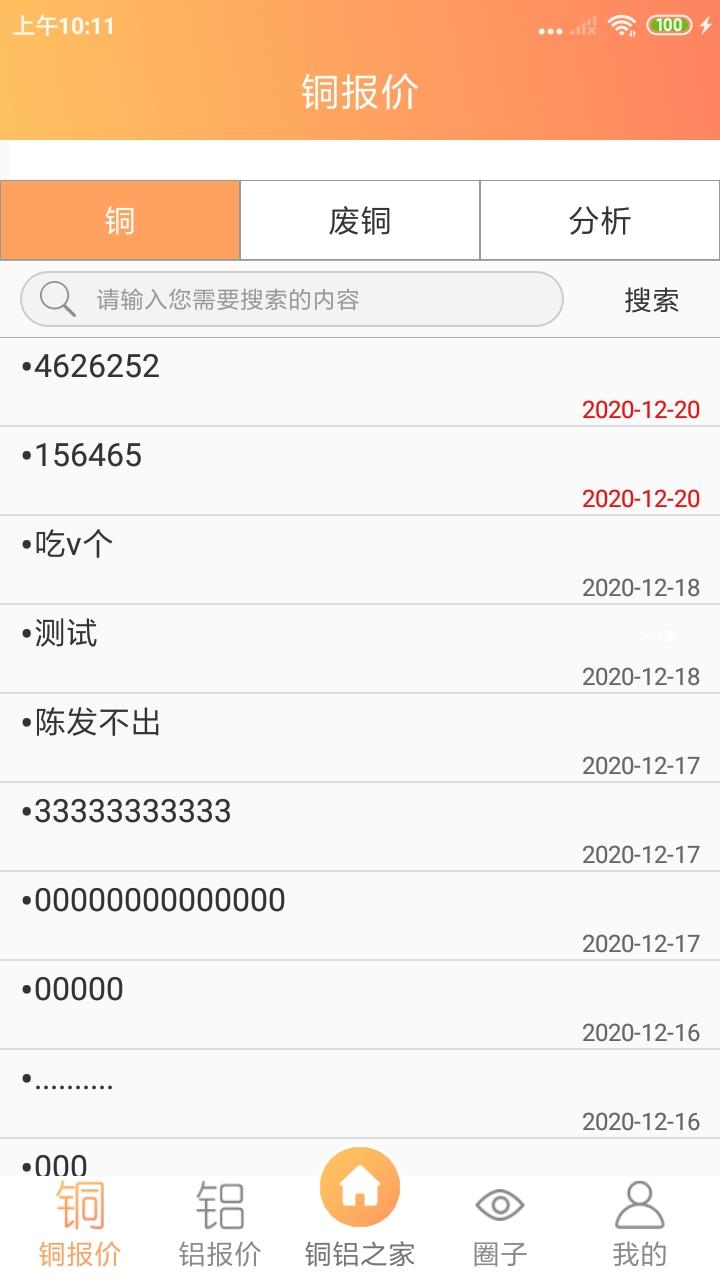
Task: Open the 33333333333 entry
Action: [360, 827]
